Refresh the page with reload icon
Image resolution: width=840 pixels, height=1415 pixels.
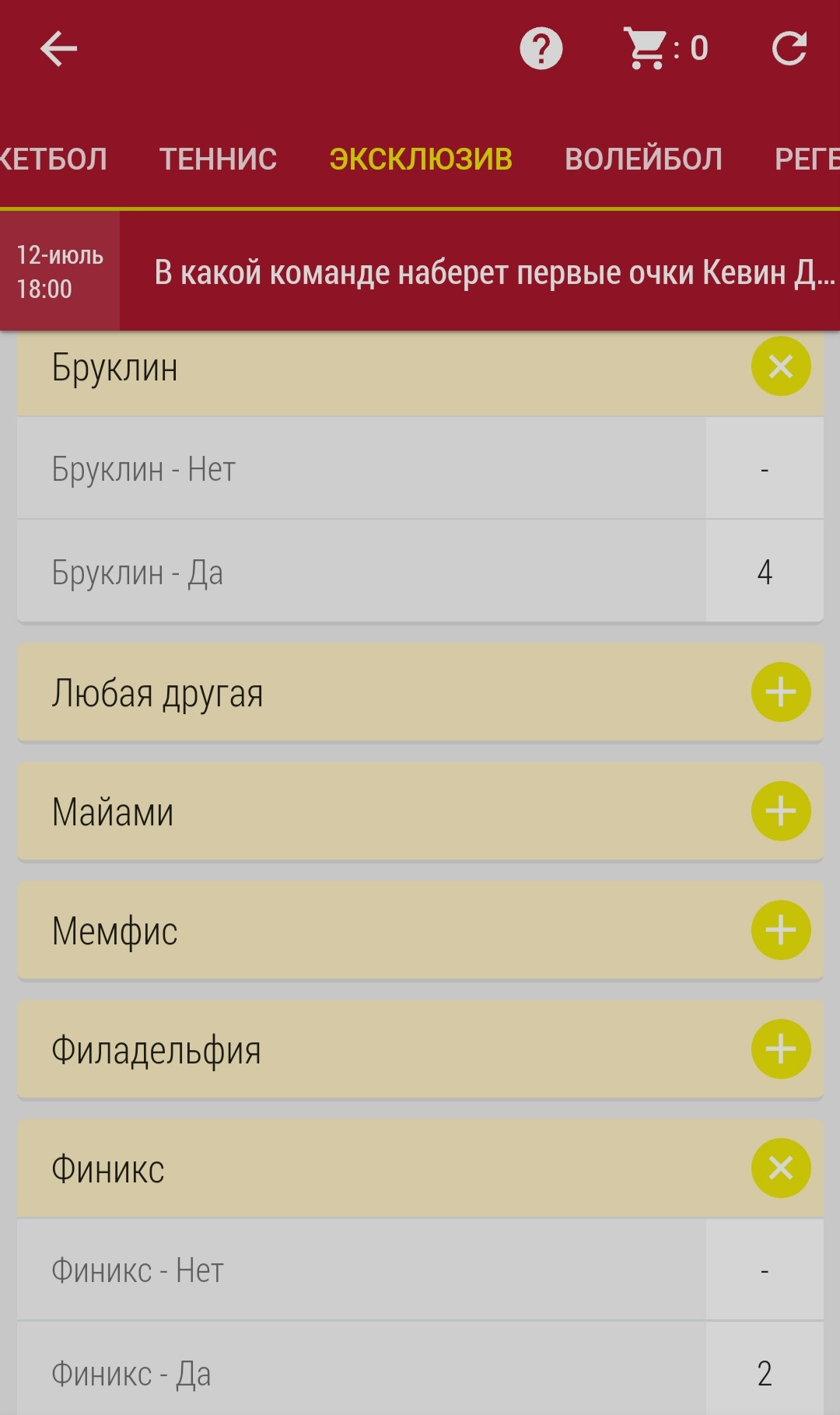789,49
